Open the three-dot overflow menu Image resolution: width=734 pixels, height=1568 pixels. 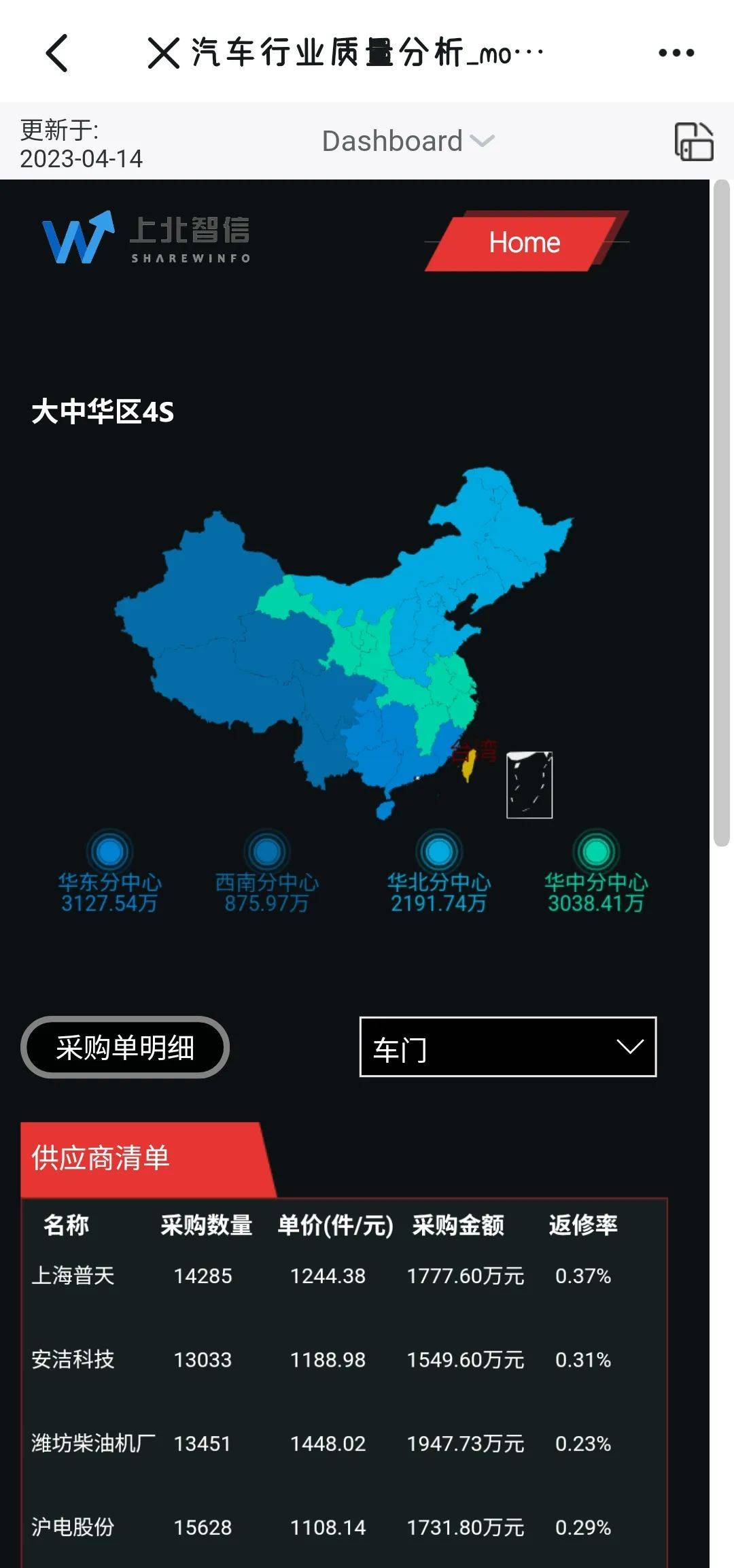(675, 51)
